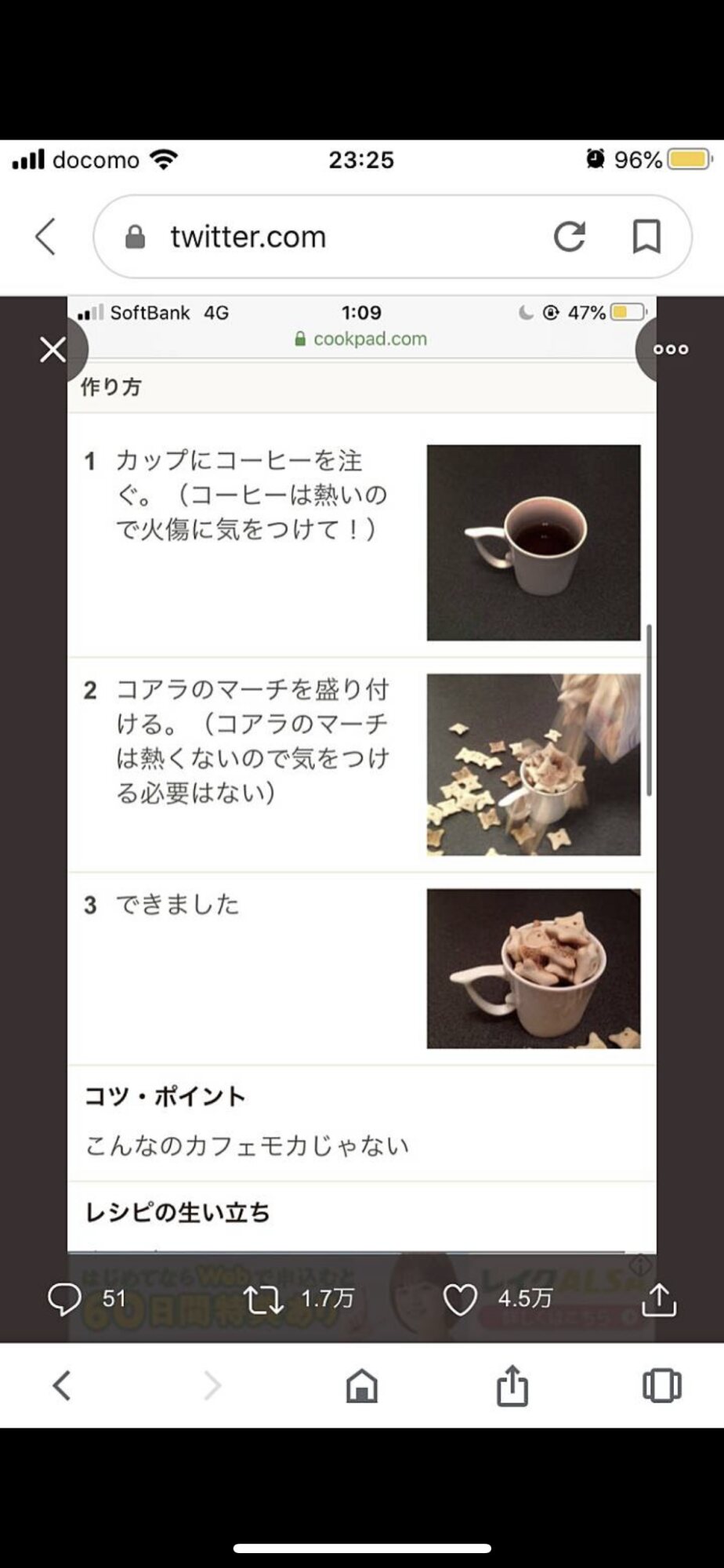Reply to the tweet

tap(64, 1299)
